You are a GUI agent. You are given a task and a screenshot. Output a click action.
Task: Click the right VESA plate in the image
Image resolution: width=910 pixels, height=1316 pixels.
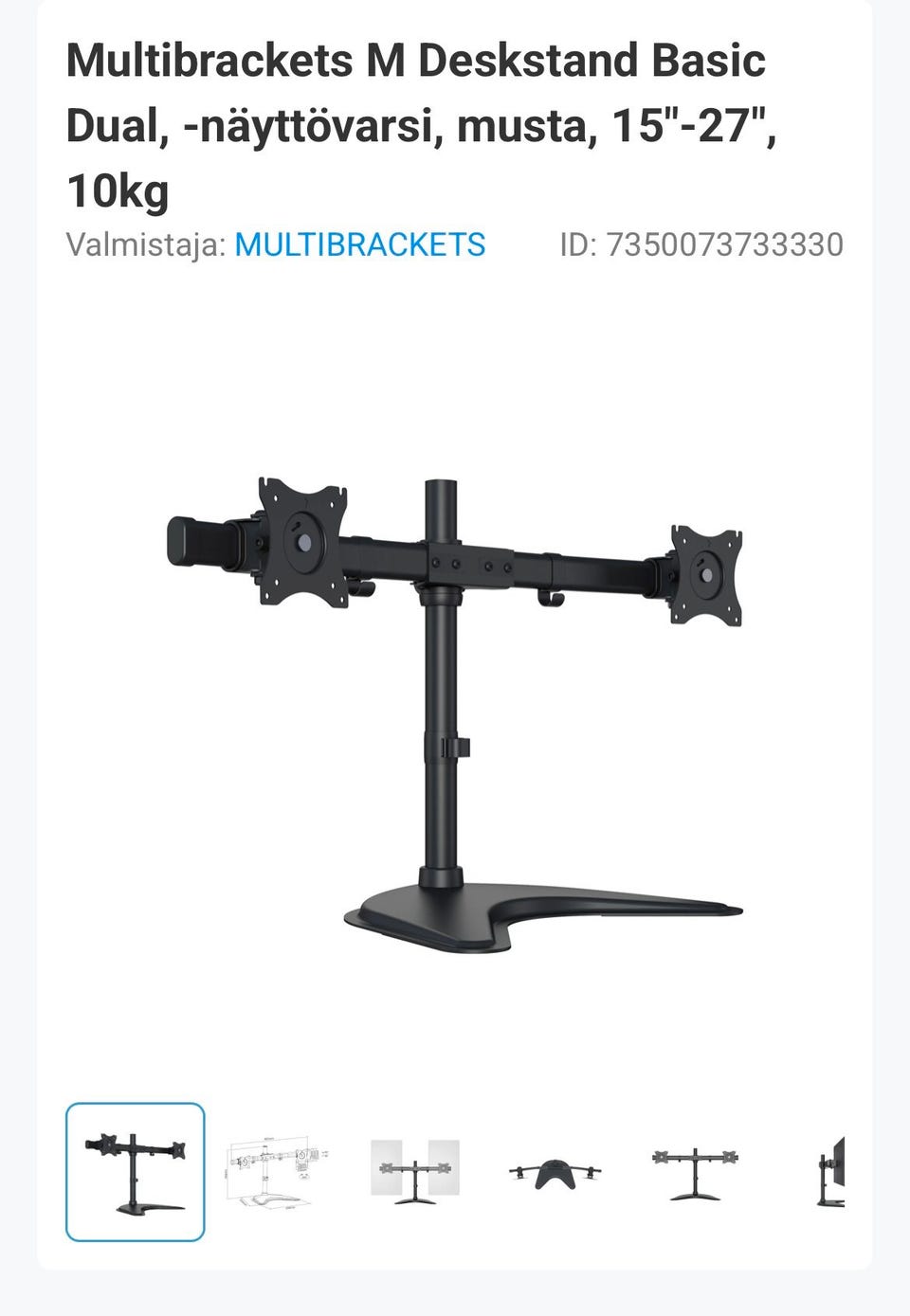[707, 572]
